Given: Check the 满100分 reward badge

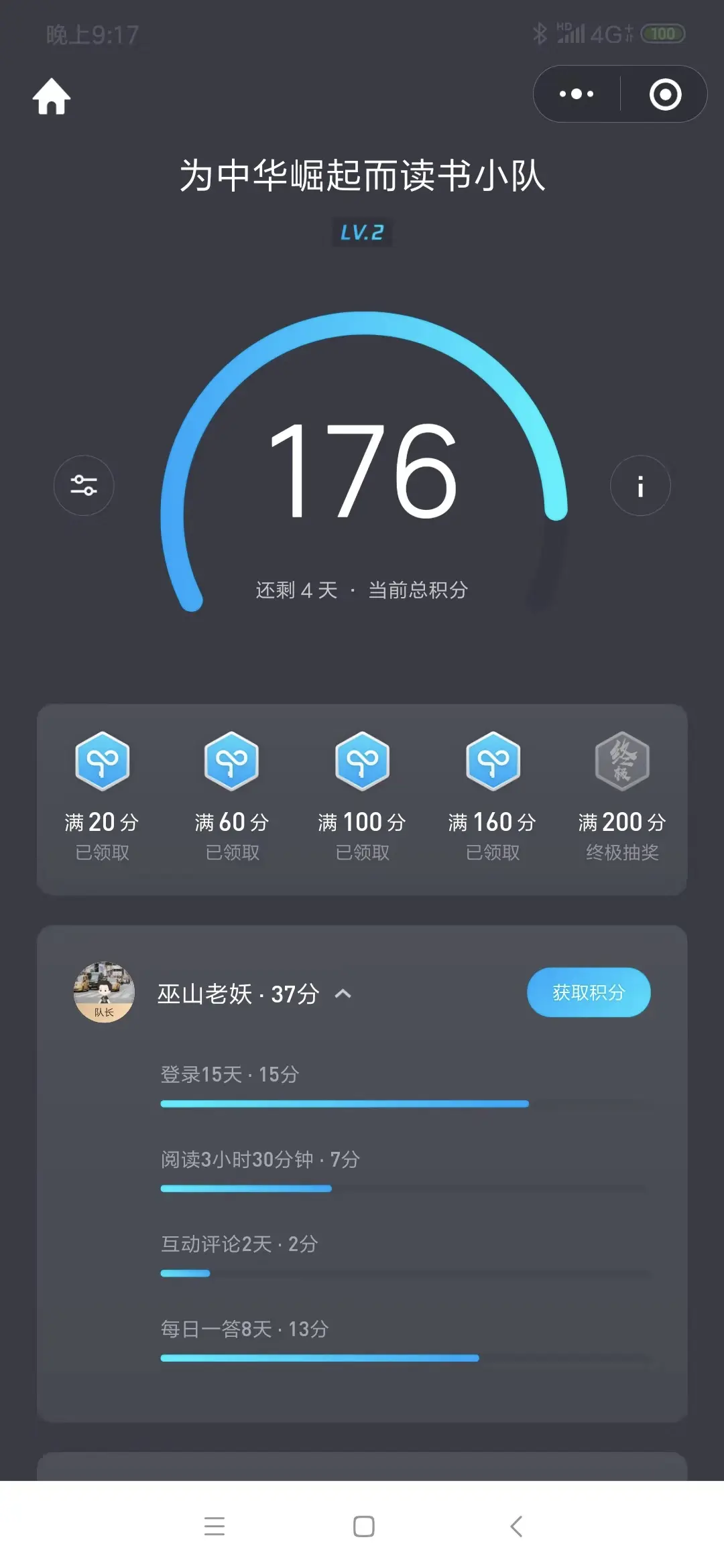Looking at the screenshot, I should [x=362, y=761].
